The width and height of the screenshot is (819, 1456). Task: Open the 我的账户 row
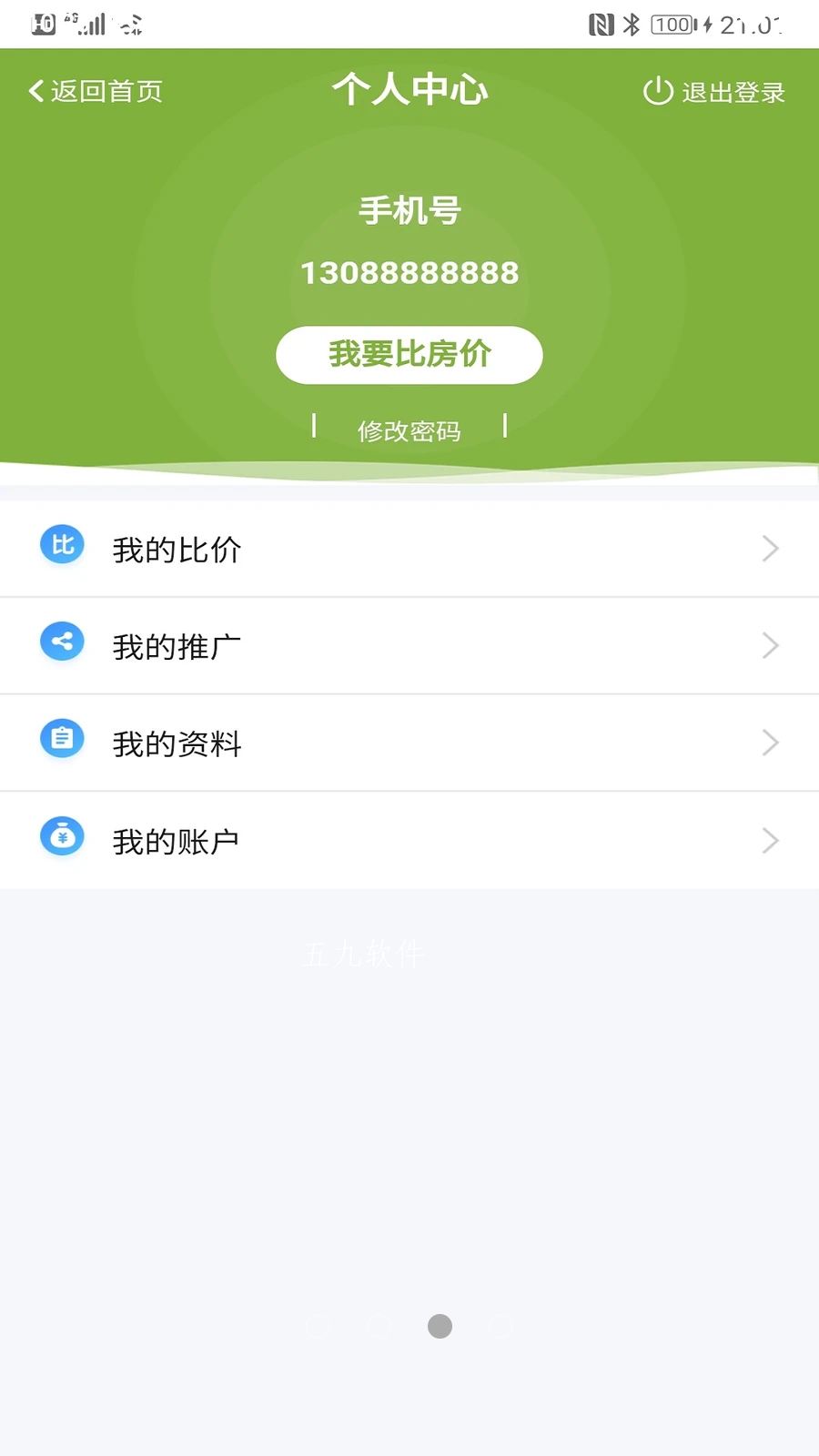click(x=409, y=841)
